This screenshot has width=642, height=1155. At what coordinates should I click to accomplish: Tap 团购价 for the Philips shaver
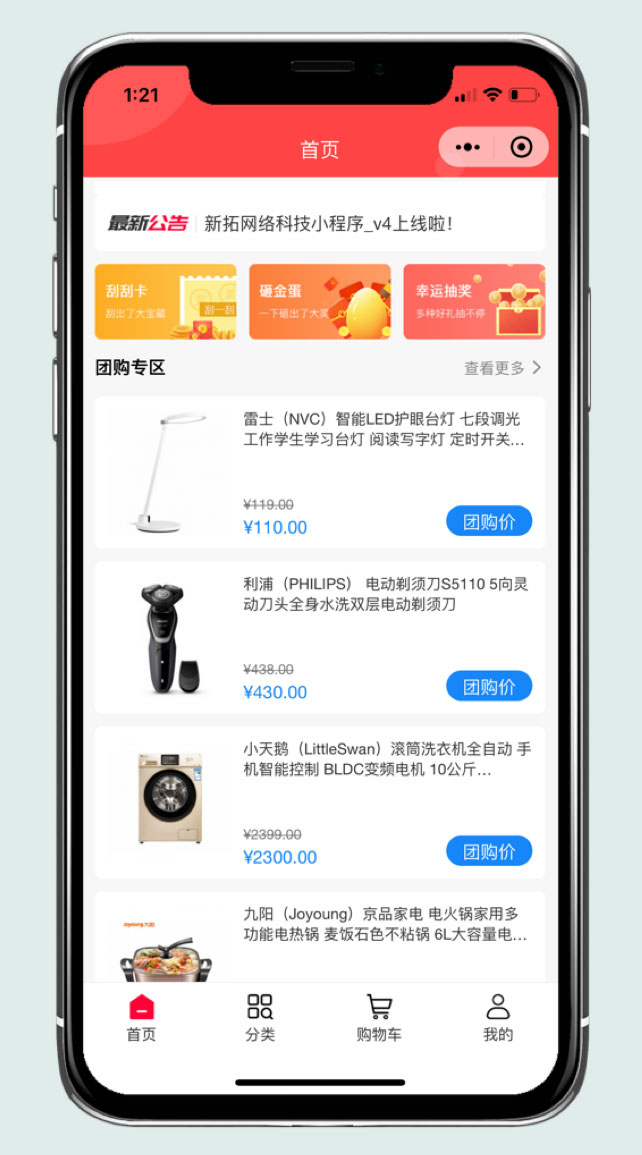(x=489, y=687)
